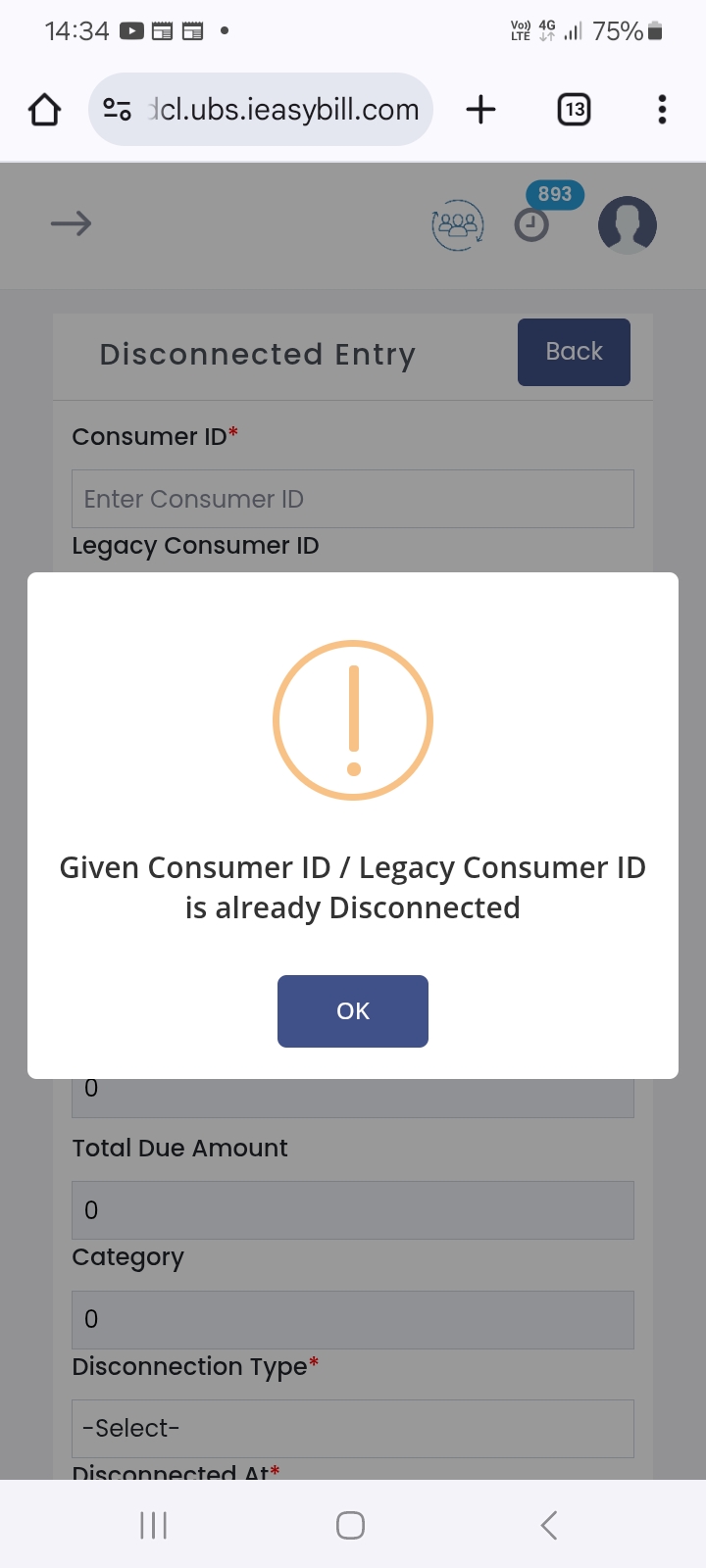Open the tab switcher showing 13
Viewport: 706px width, 1568px height.
click(x=574, y=109)
